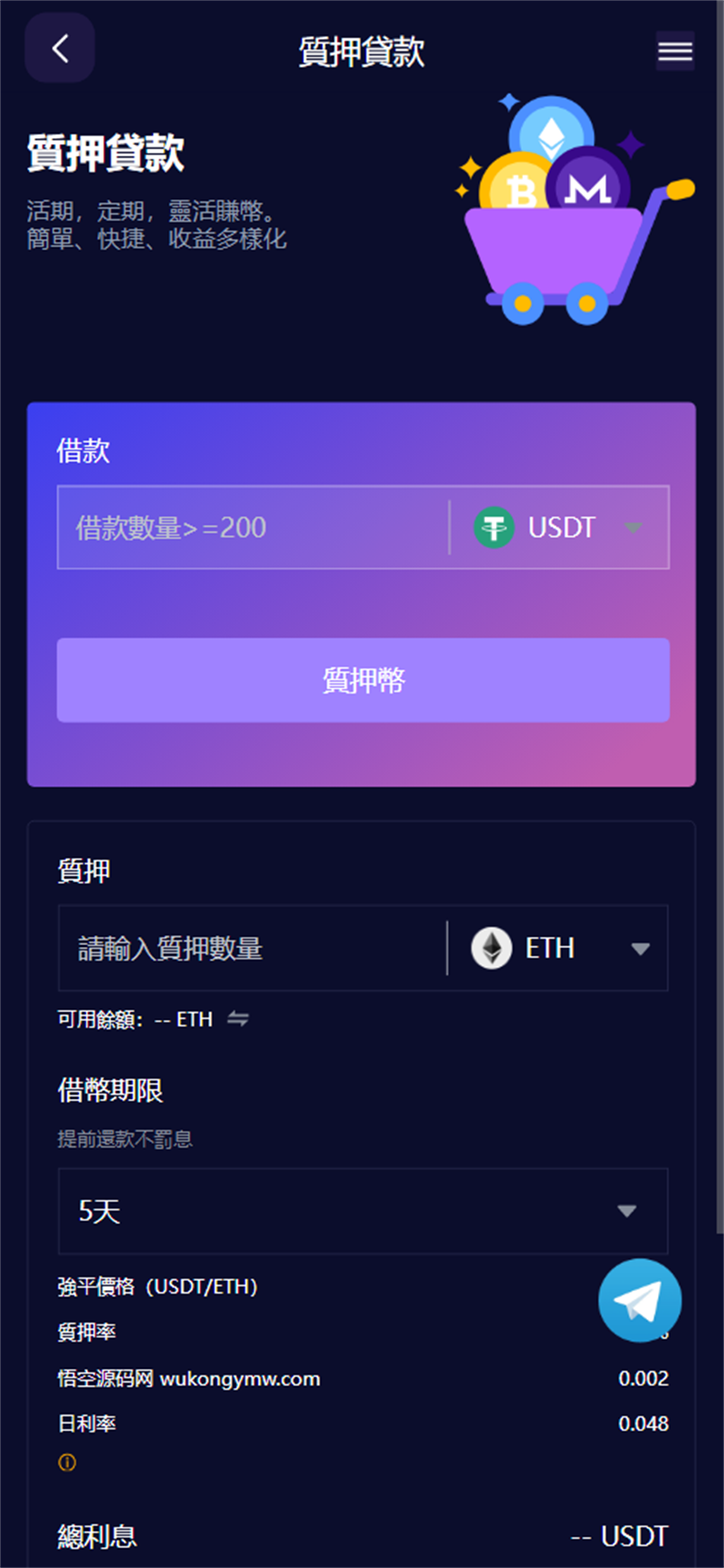Open the ETH collateral currency dropdown
This screenshot has height=1568, width=724.
click(559, 948)
